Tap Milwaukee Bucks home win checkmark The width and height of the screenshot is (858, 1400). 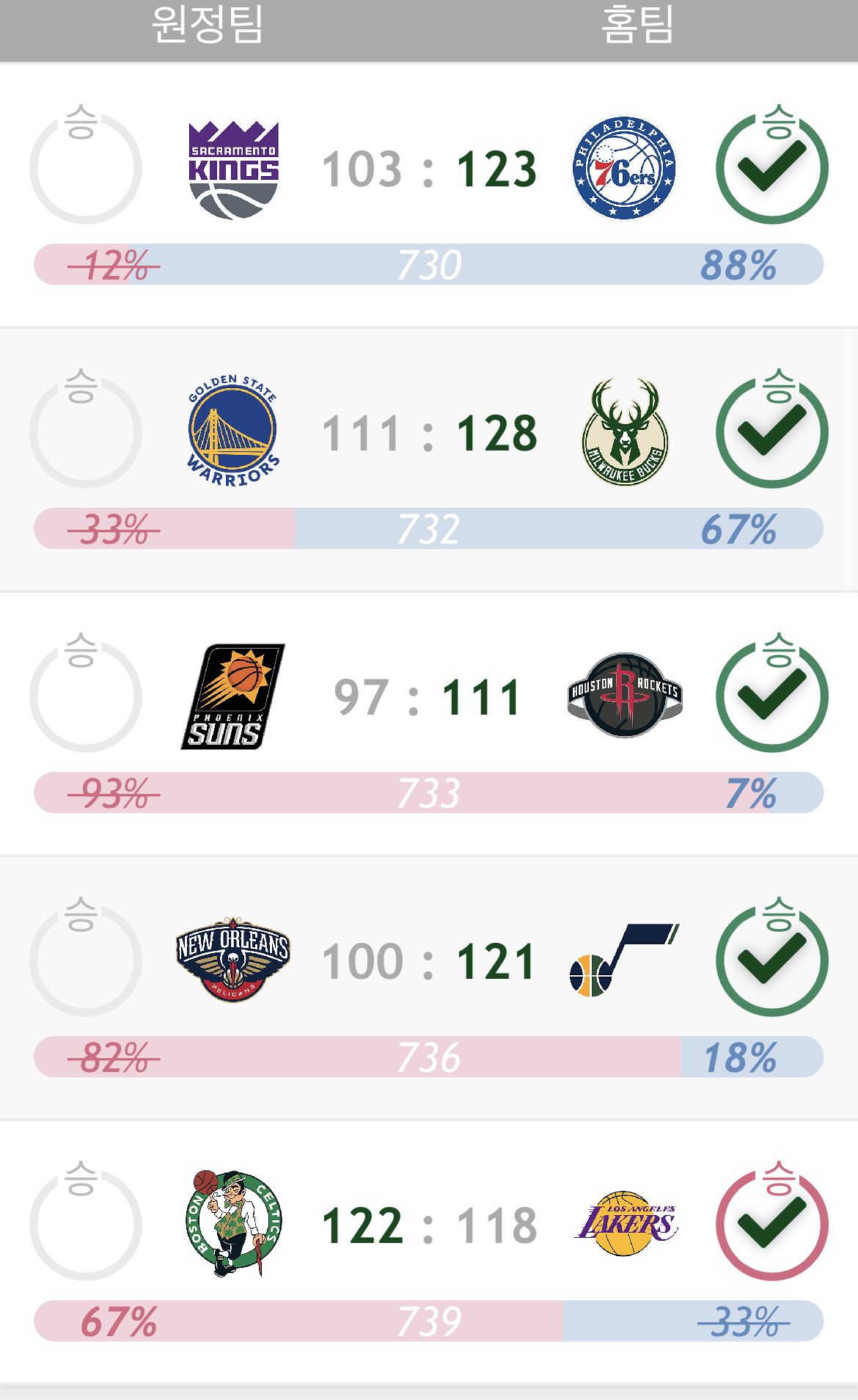[x=772, y=432]
